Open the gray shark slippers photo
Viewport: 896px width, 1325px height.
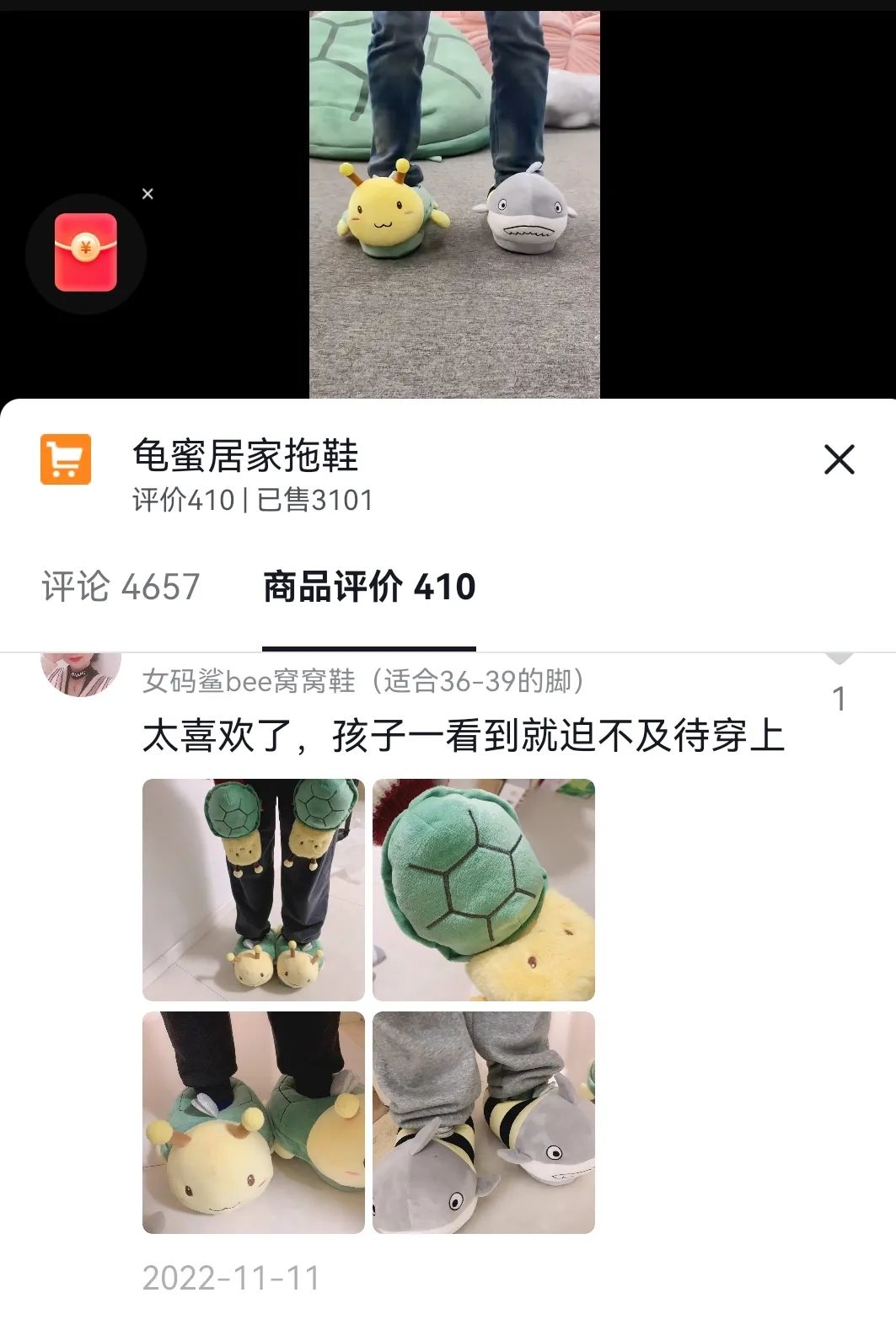tap(484, 1122)
